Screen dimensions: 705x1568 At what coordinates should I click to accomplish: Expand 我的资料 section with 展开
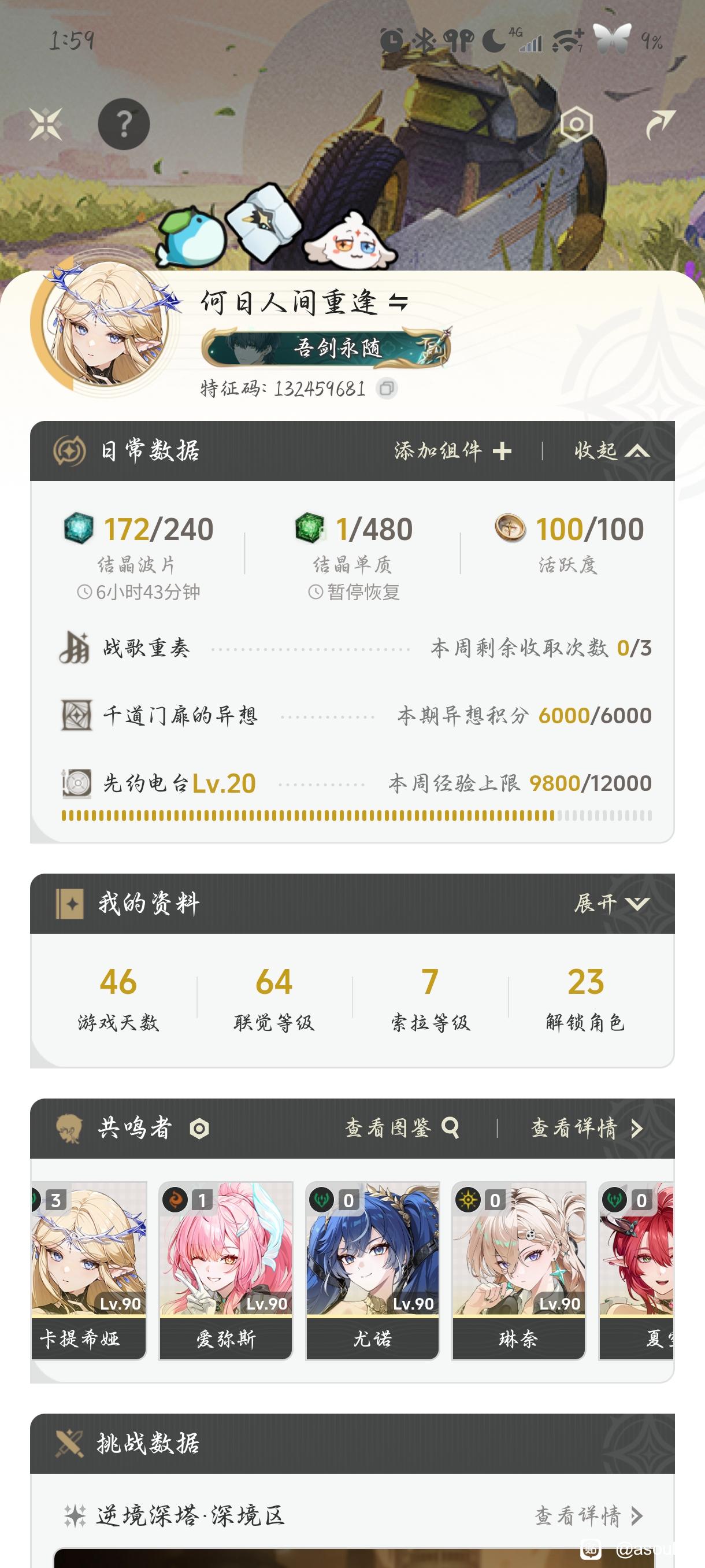[x=612, y=903]
